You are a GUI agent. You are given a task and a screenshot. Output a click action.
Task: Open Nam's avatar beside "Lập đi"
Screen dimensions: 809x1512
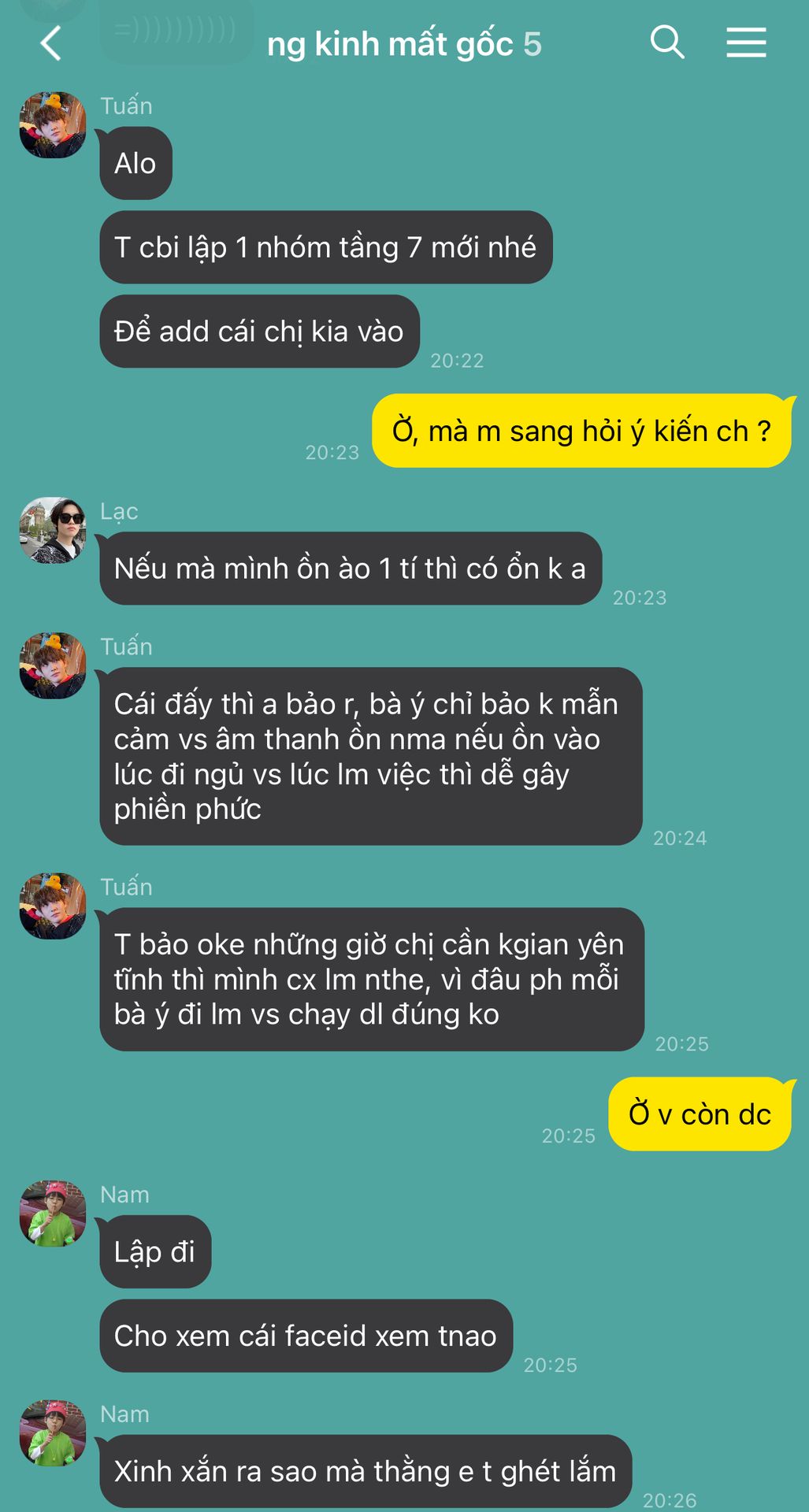(53, 1214)
